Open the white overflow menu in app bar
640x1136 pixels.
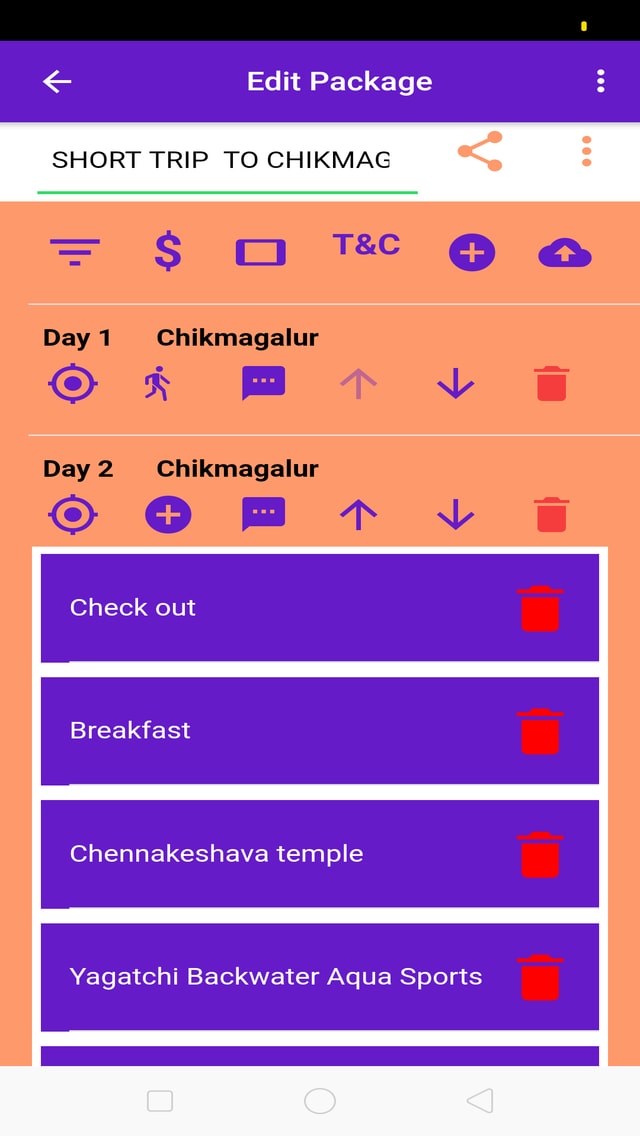pos(600,81)
